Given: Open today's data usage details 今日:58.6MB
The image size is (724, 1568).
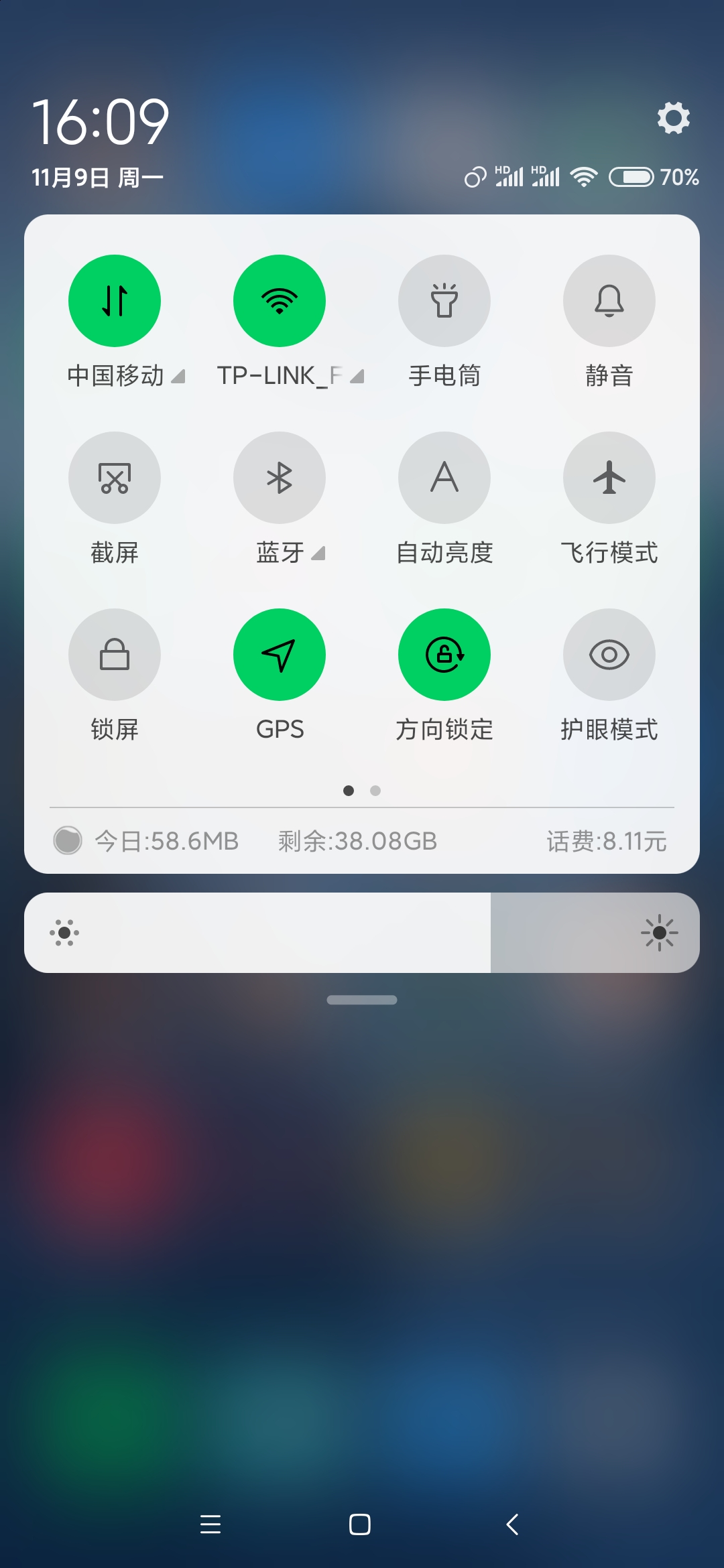Looking at the screenshot, I should pos(166,841).
